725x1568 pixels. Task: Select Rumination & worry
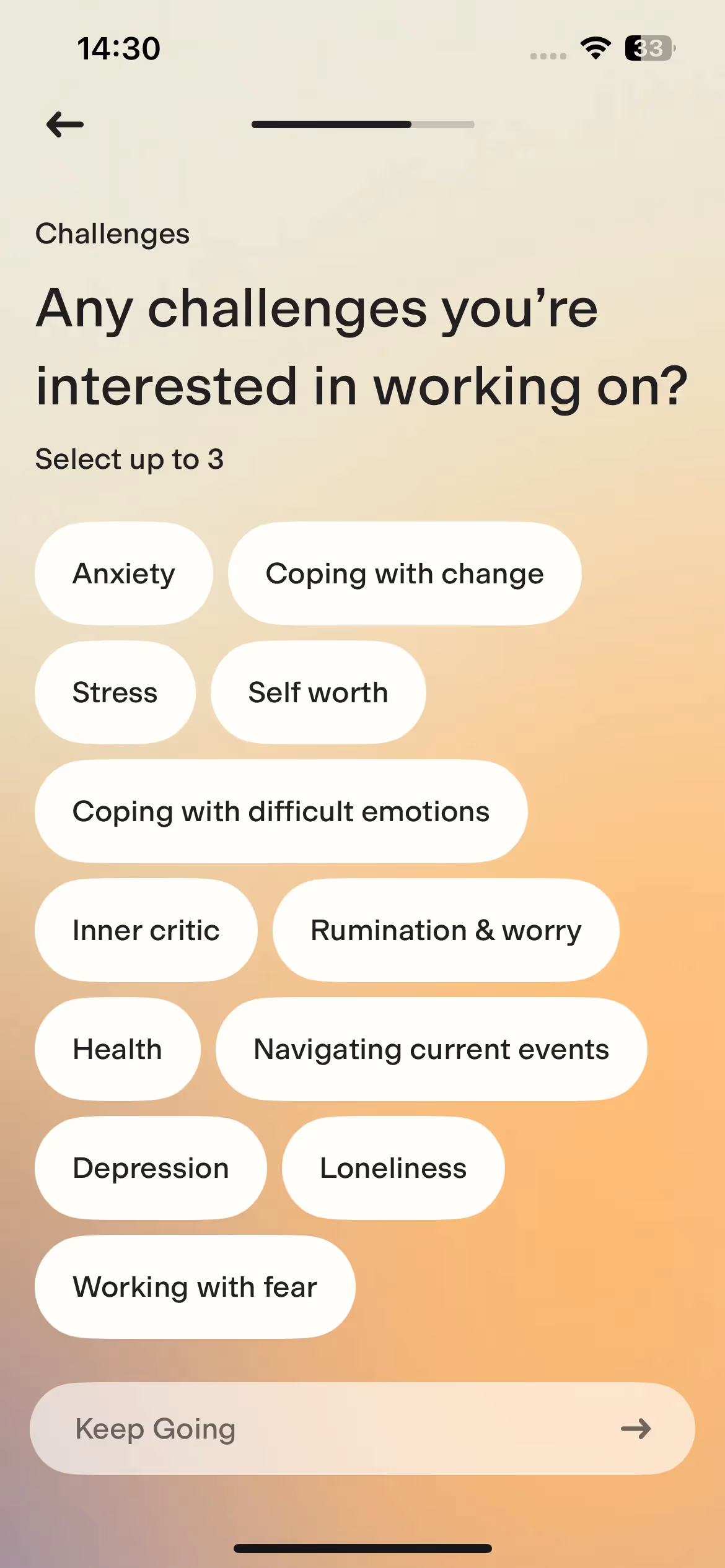tap(446, 930)
